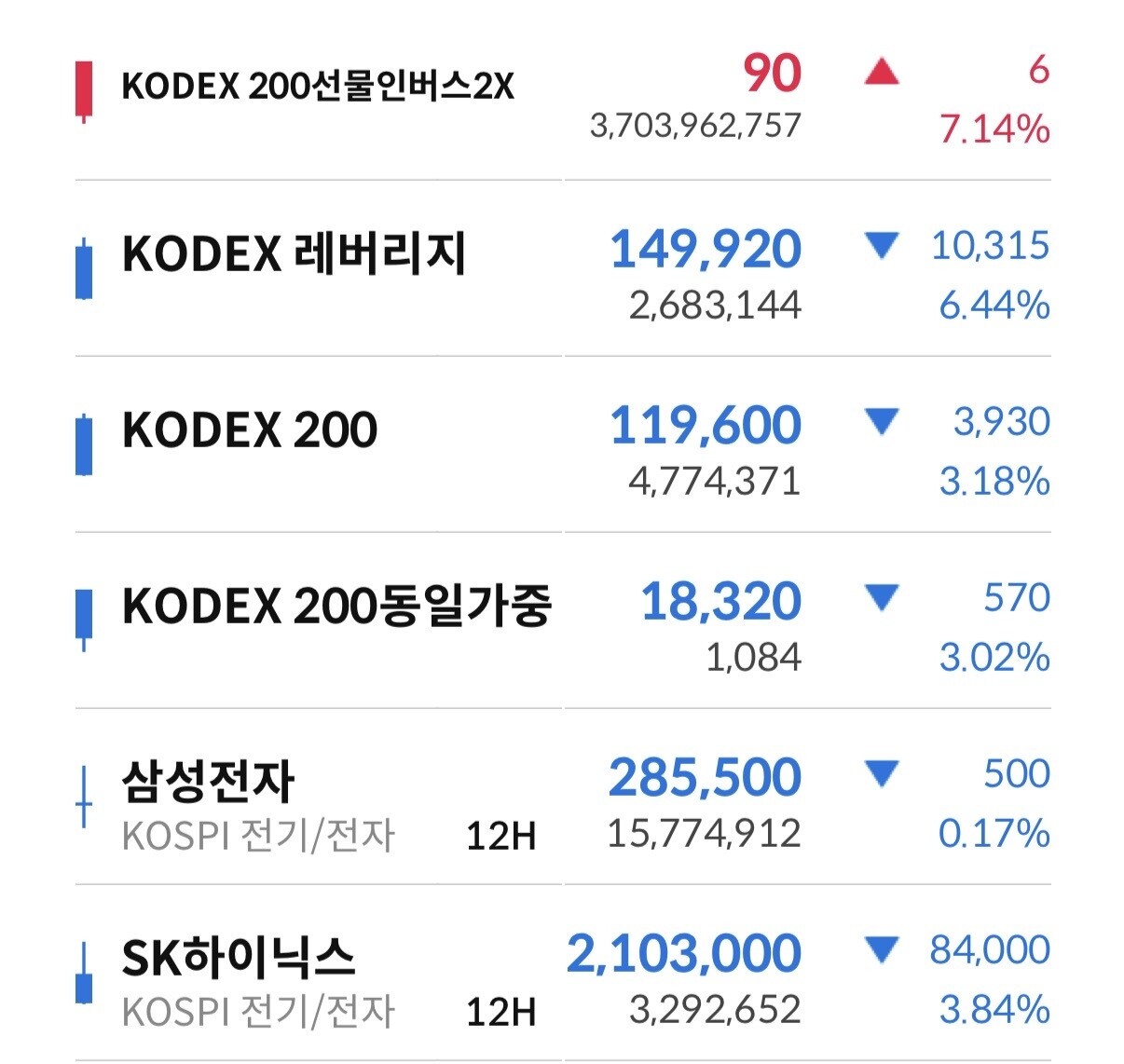The width and height of the screenshot is (1124, 1064).
Task: Open the KODEX 200선물인버스2X row
Action: tap(562, 93)
